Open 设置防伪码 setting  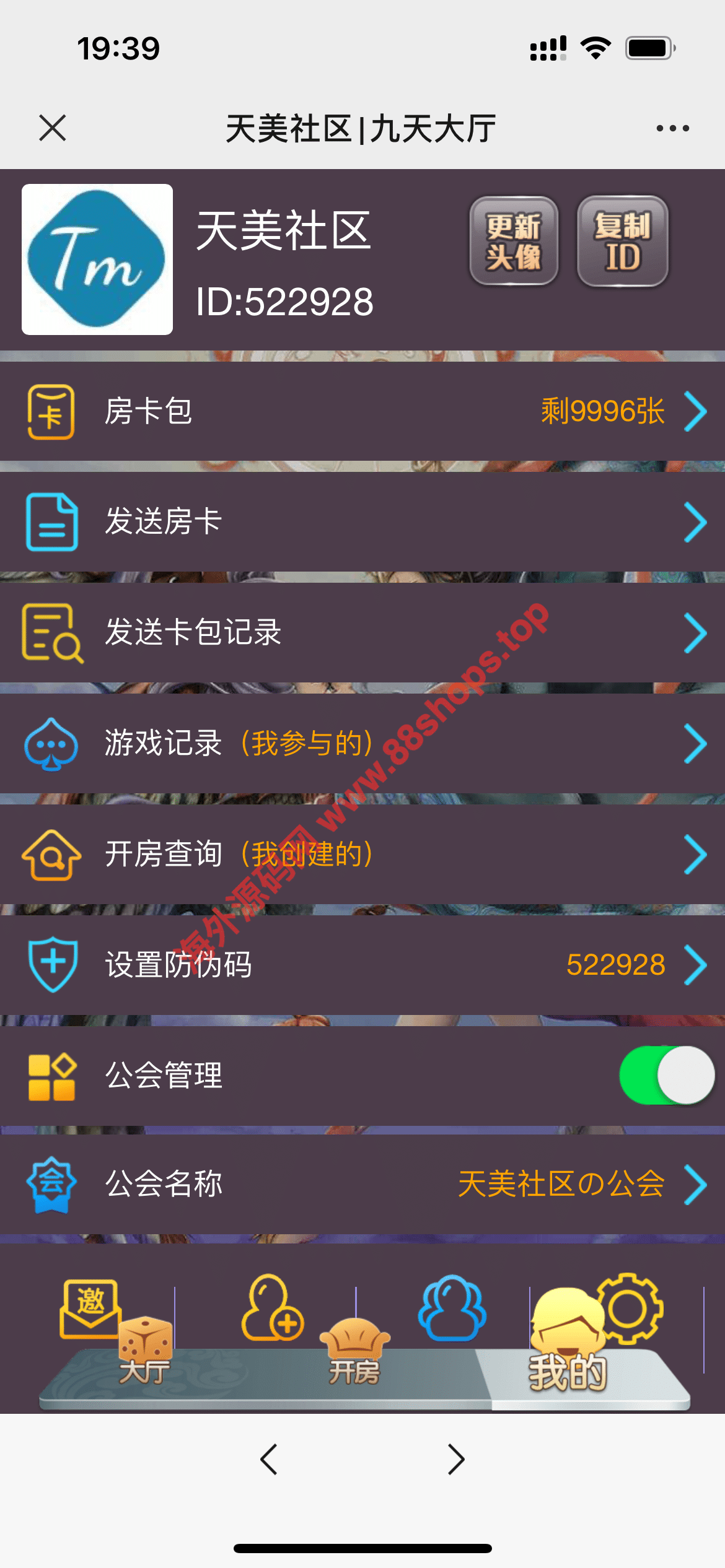362,965
